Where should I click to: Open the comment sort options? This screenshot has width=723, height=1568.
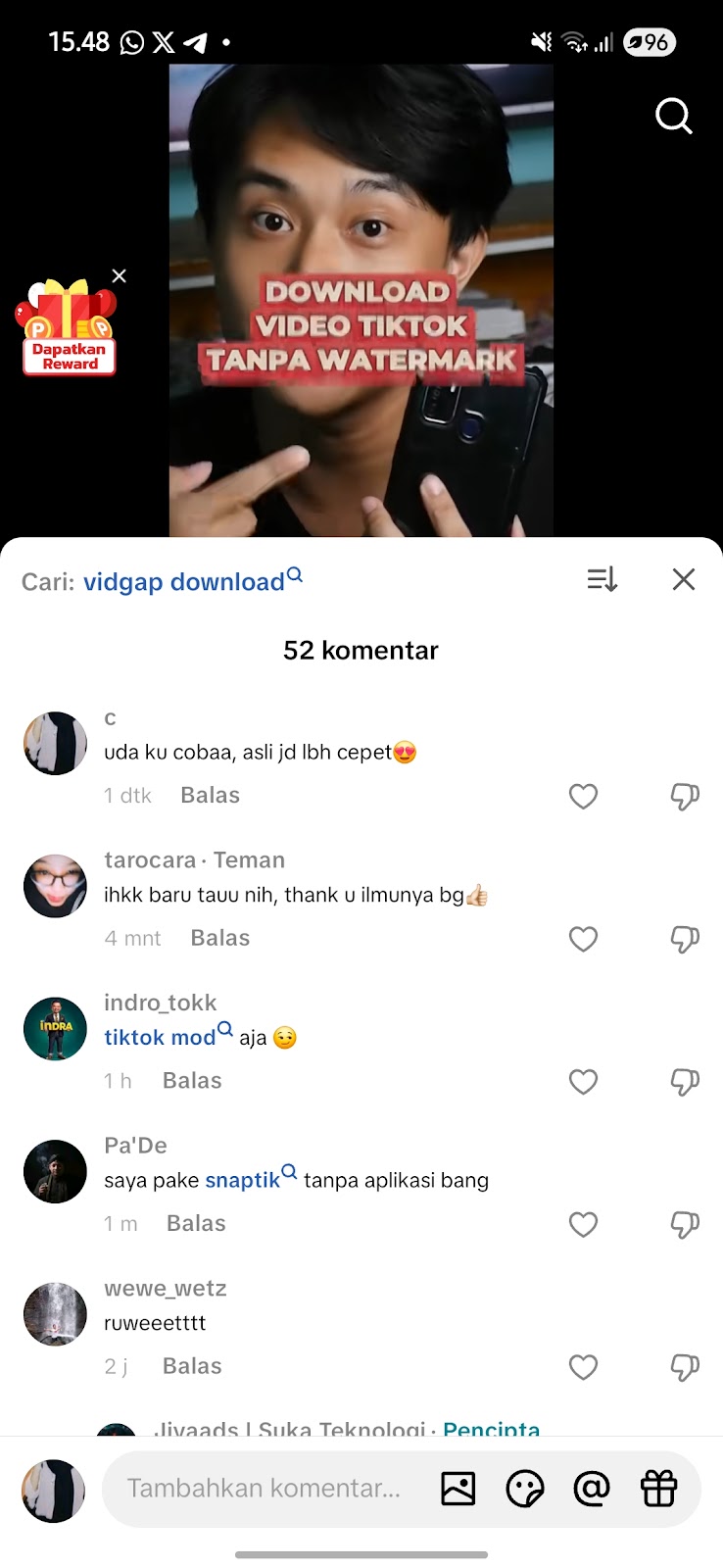coord(602,579)
